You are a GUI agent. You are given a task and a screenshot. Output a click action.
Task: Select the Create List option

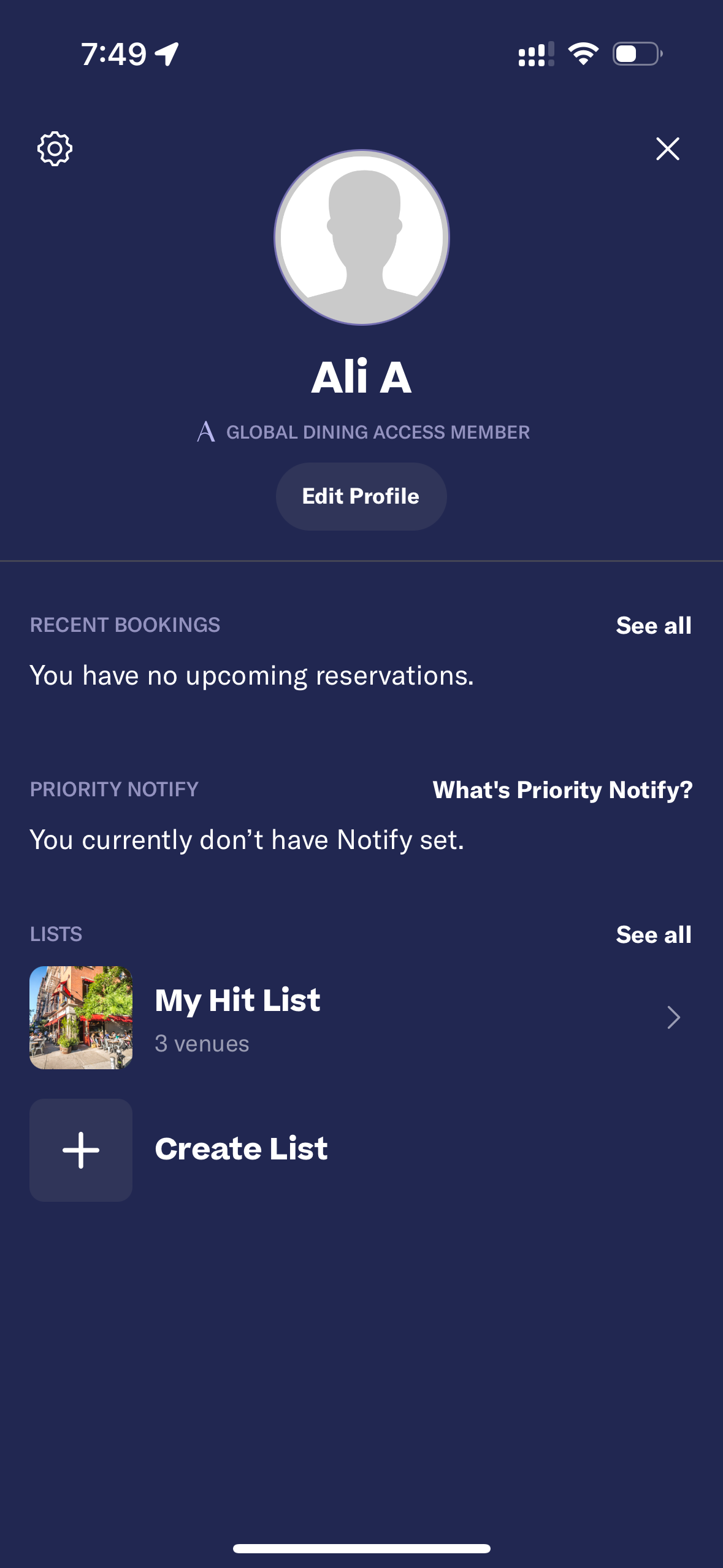point(241,1149)
